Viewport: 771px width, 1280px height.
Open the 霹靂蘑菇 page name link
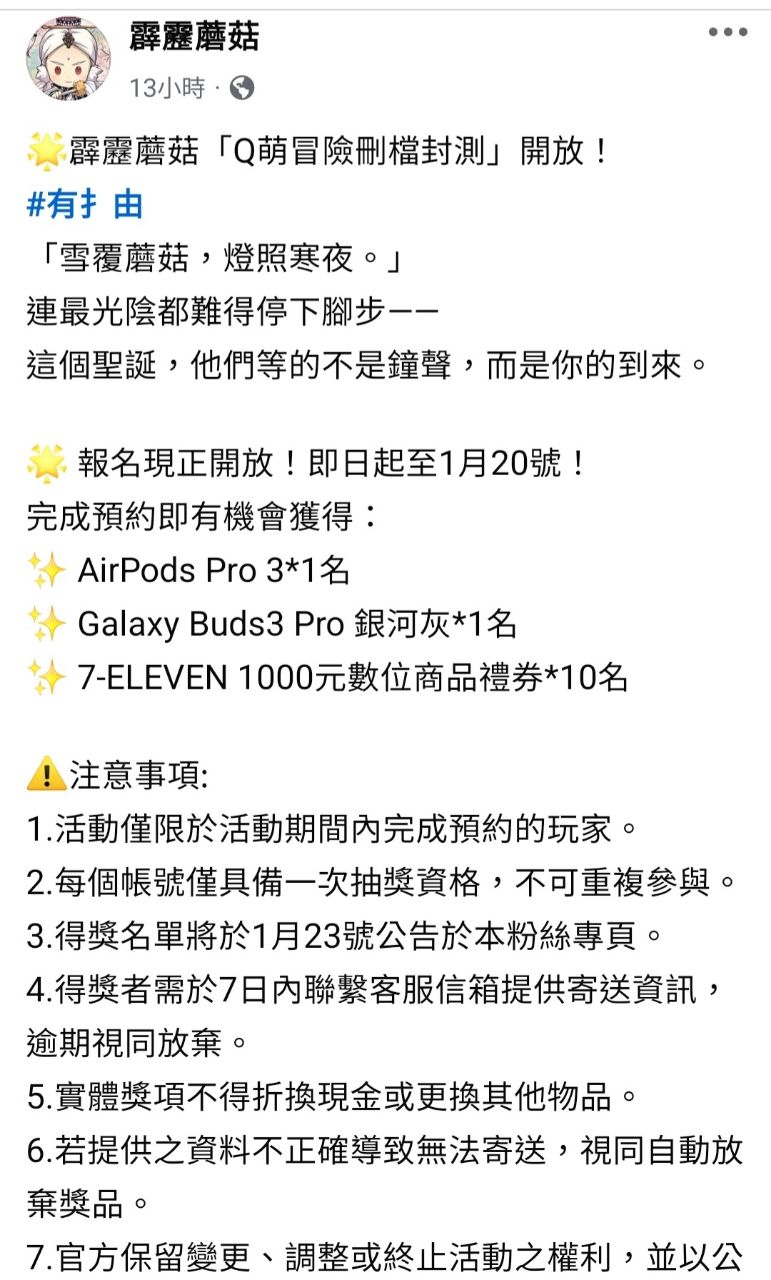pyautogui.click(x=194, y=37)
